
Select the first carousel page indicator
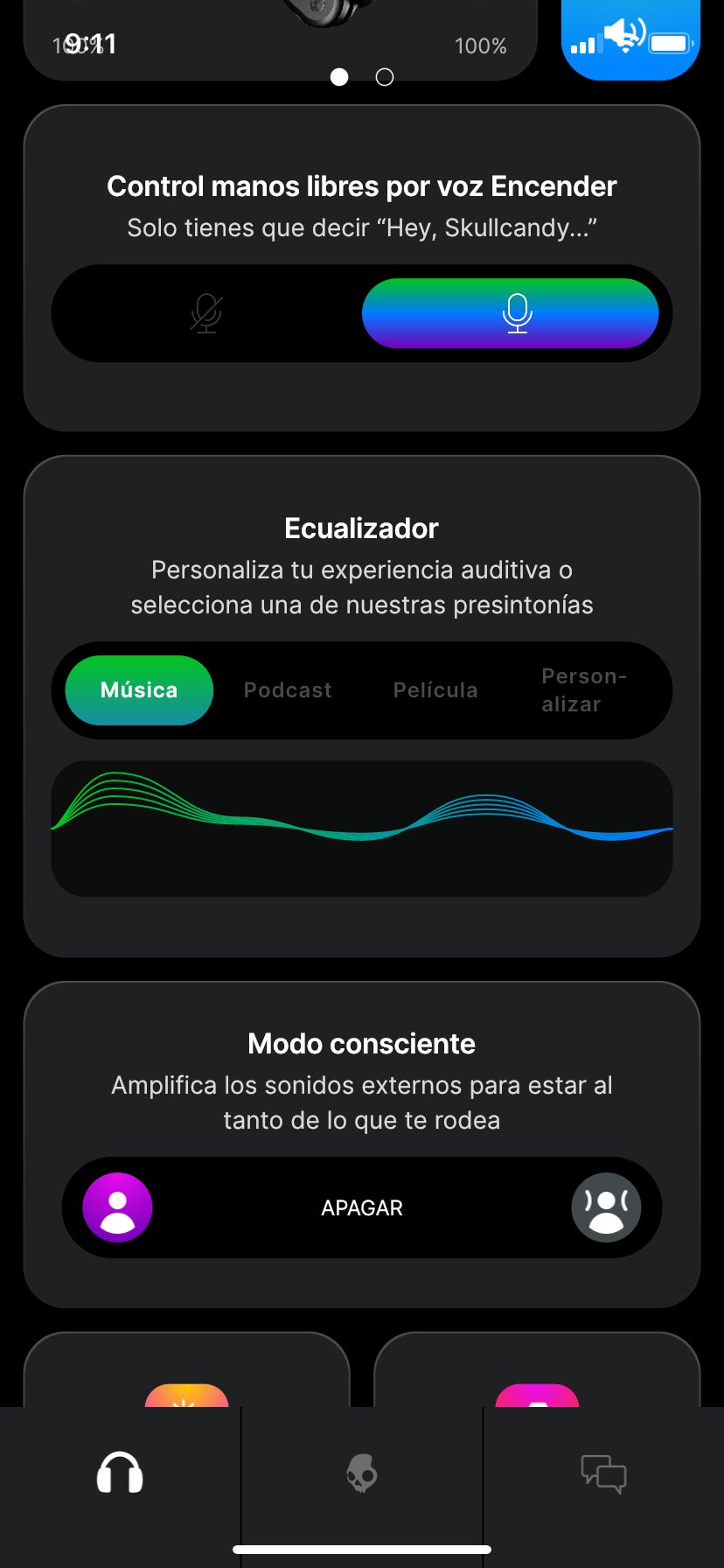(x=339, y=77)
